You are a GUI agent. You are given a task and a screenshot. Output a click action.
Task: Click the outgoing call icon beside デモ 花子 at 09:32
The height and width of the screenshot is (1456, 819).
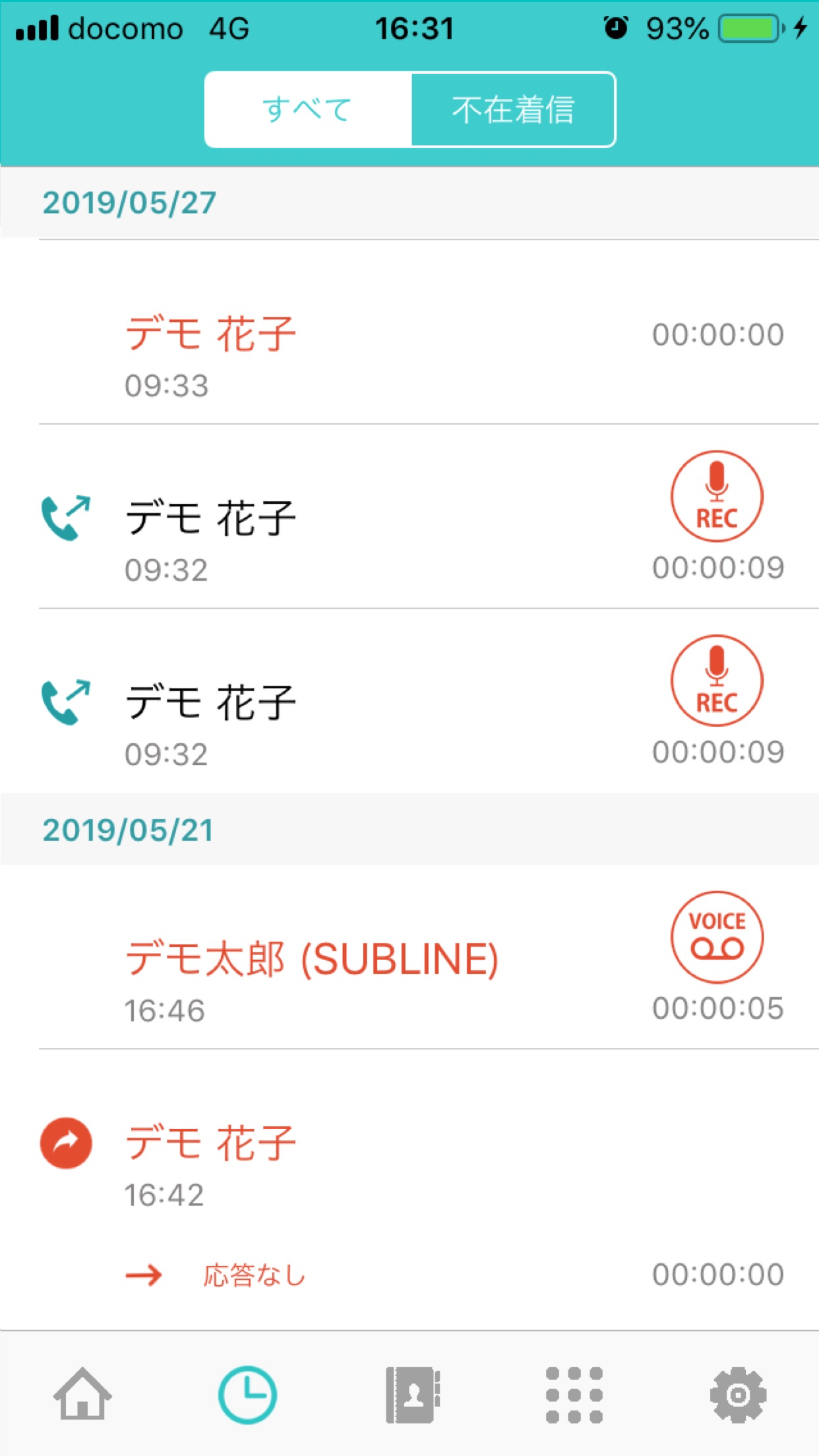[66, 514]
